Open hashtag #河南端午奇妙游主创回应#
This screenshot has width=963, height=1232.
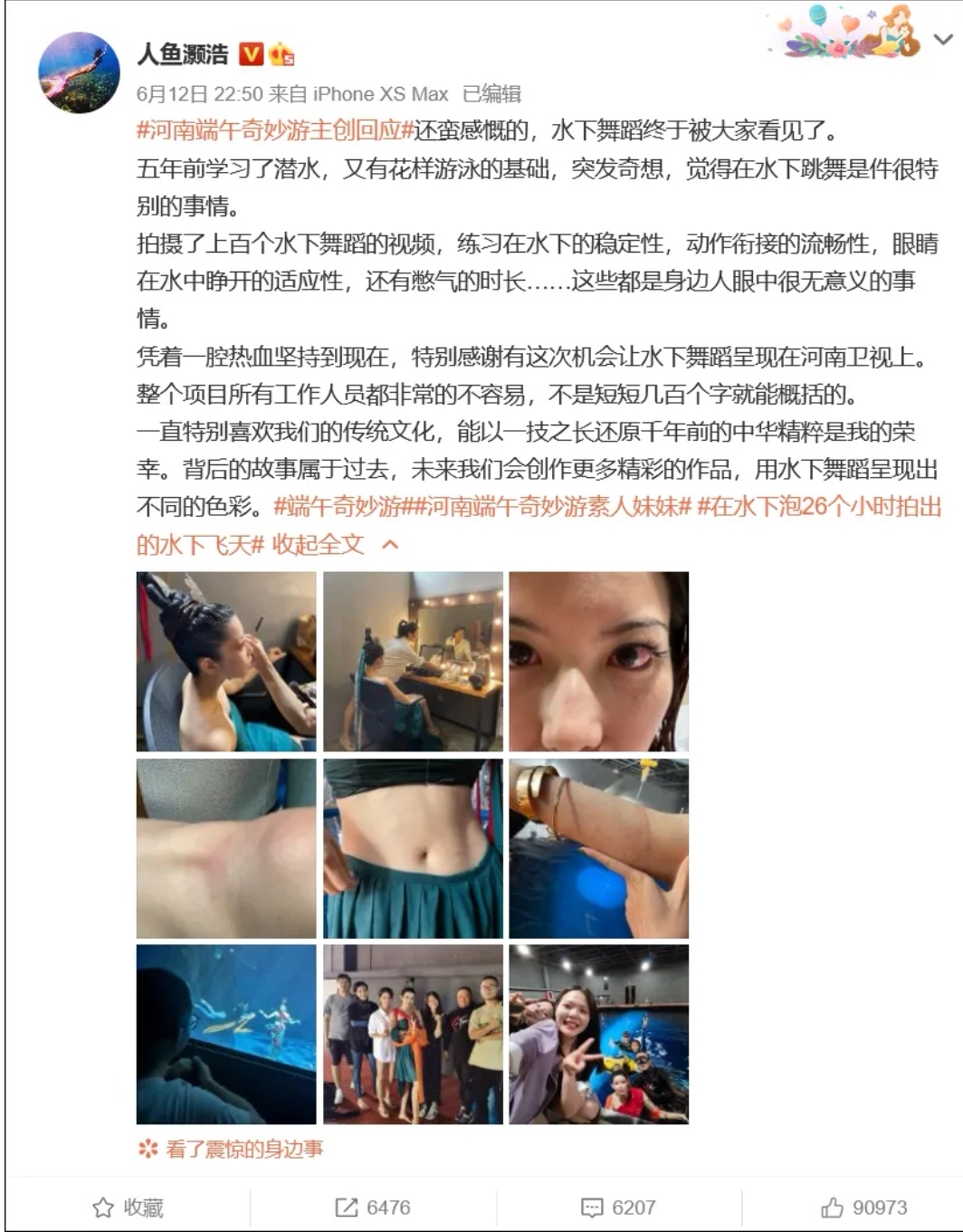click(x=274, y=130)
